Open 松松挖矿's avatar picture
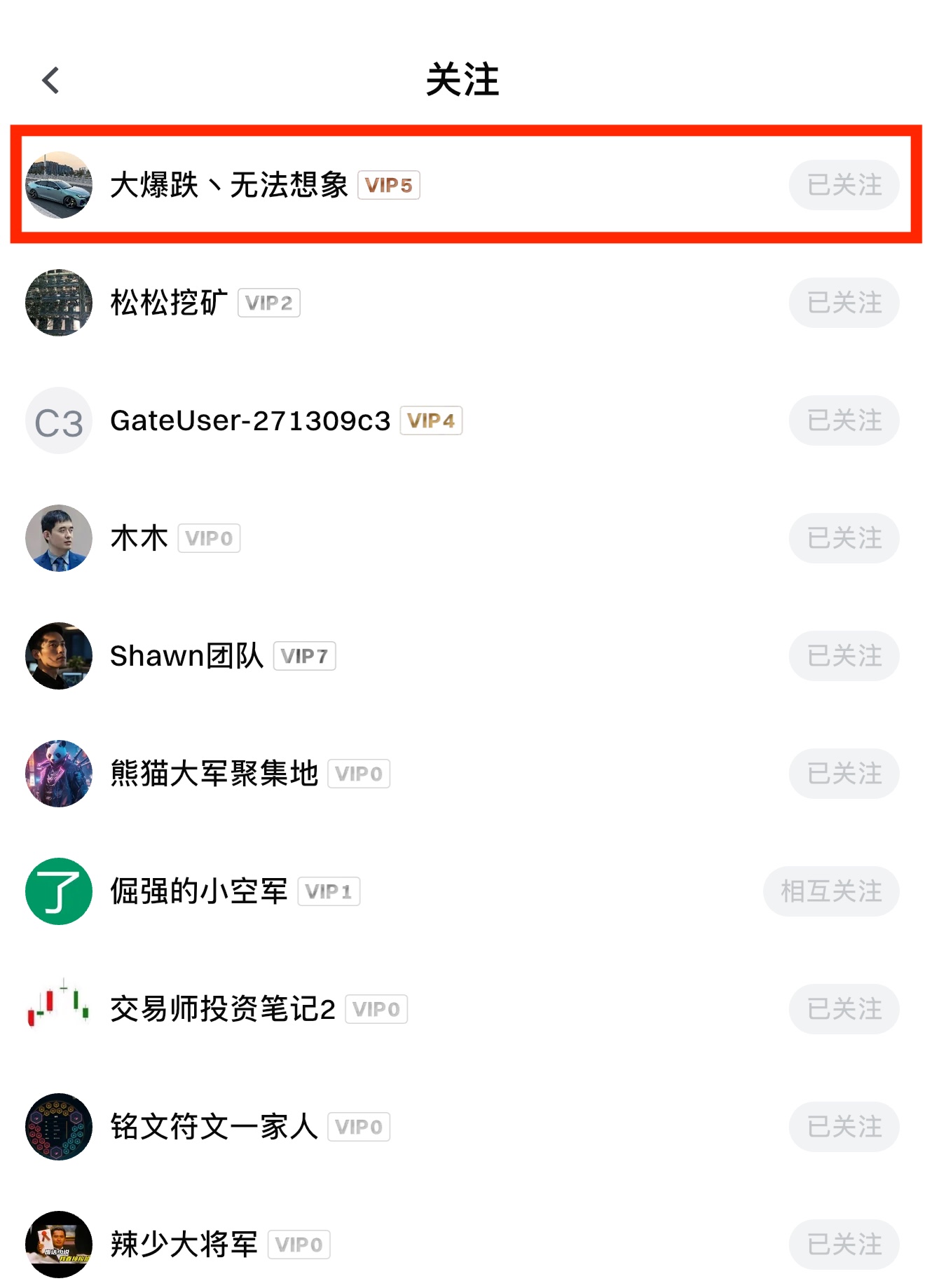The image size is (925, 1288). (59, 303)
